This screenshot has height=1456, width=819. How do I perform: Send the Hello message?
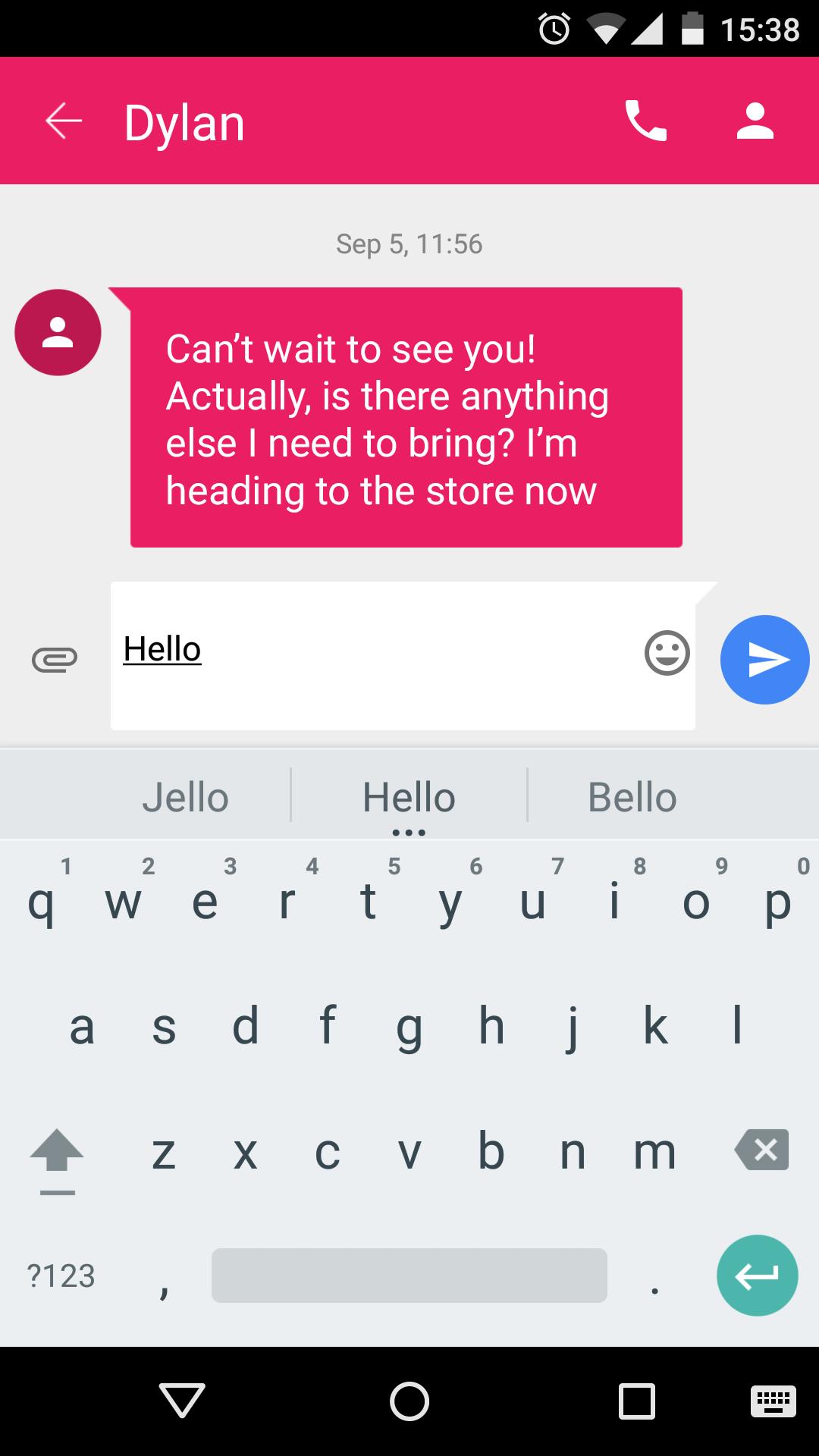tap(764, 659)
